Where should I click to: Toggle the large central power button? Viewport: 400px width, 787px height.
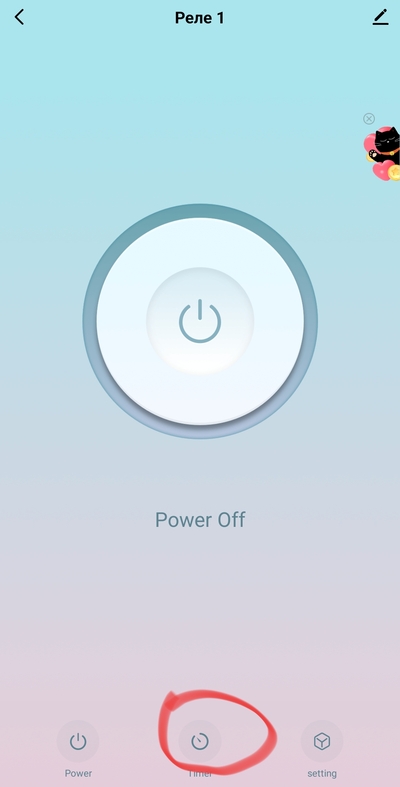pos(200,321)
